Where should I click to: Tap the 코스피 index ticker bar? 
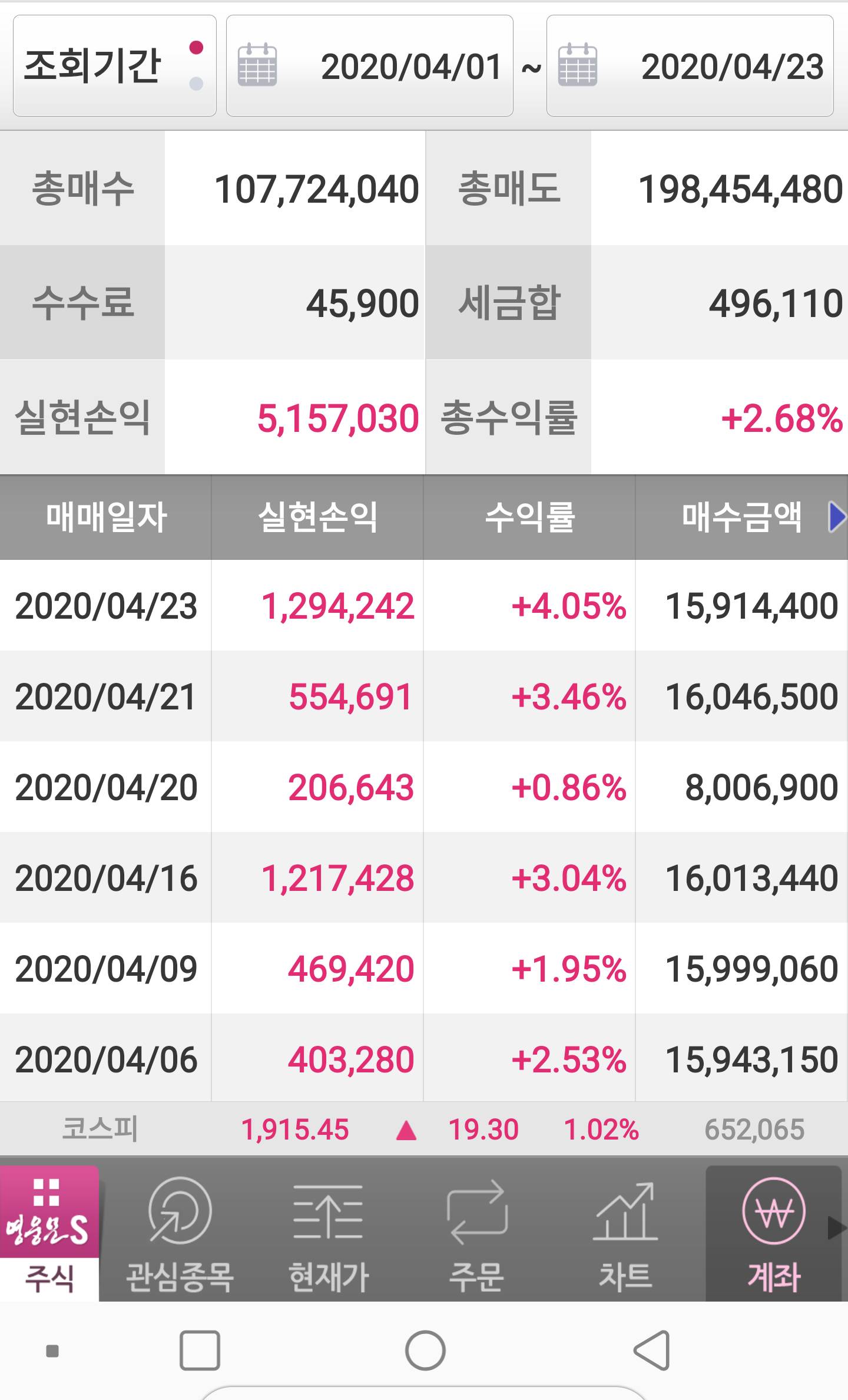coord(424,1129)
